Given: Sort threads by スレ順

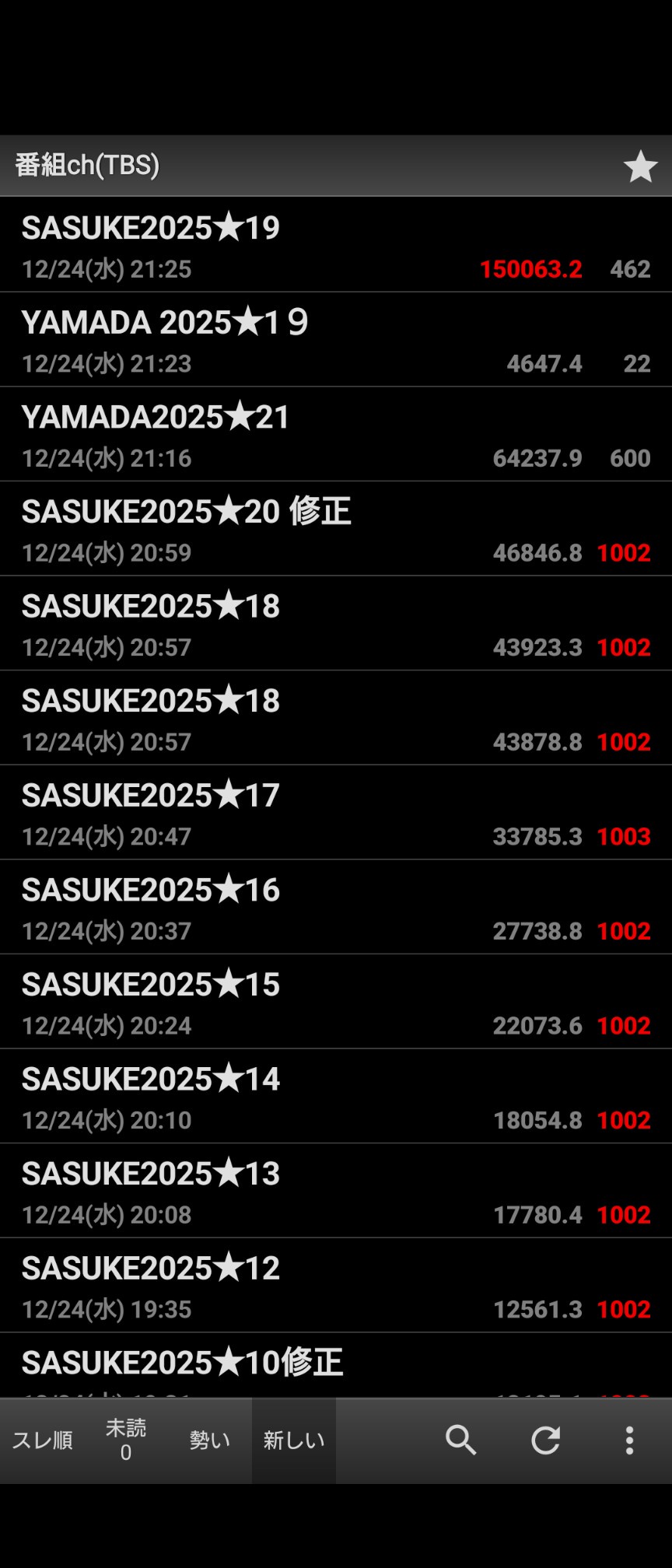Looking at the screenshot, I should (42, 1440).
